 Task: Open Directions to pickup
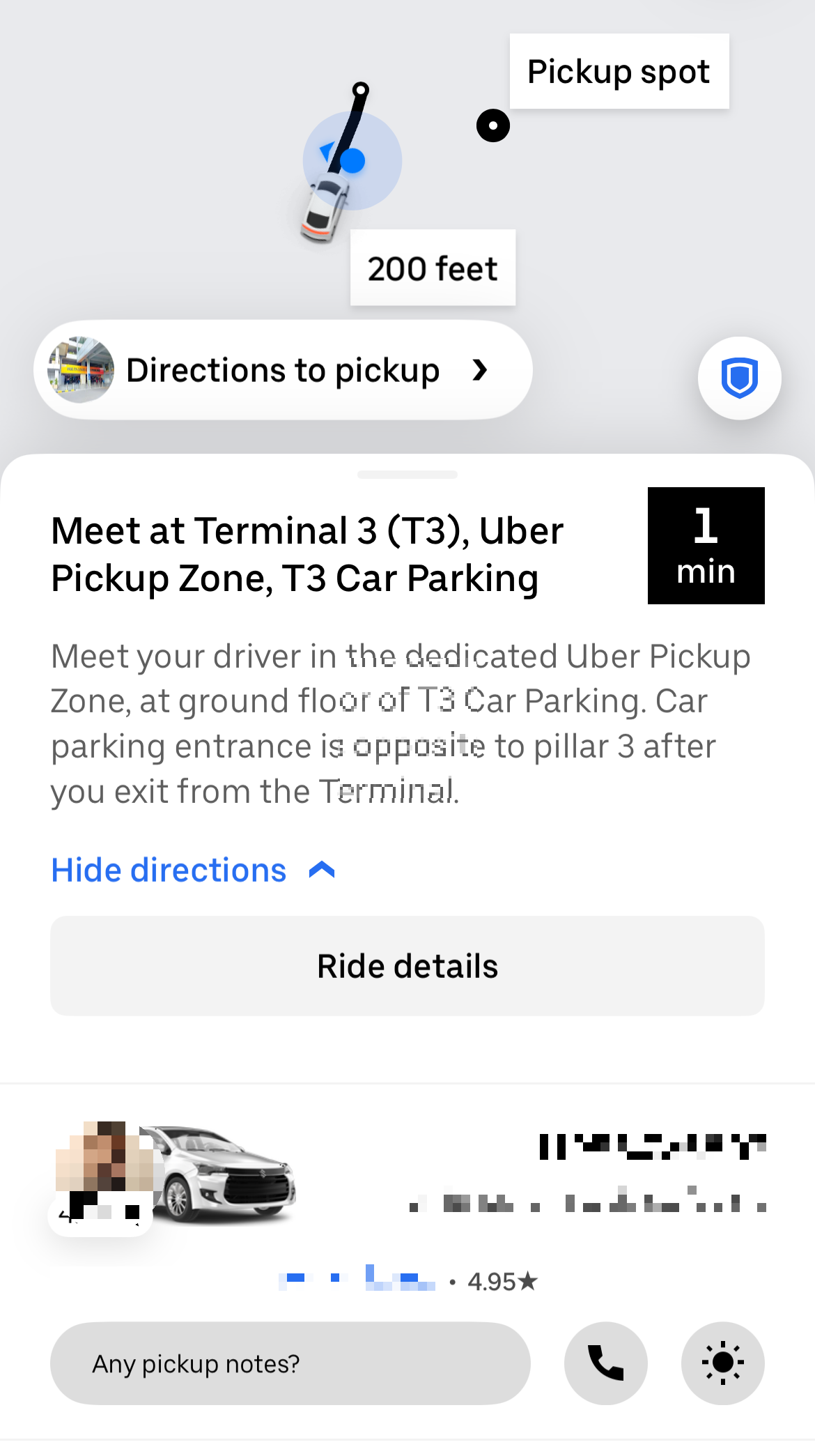tap(283, 370)
